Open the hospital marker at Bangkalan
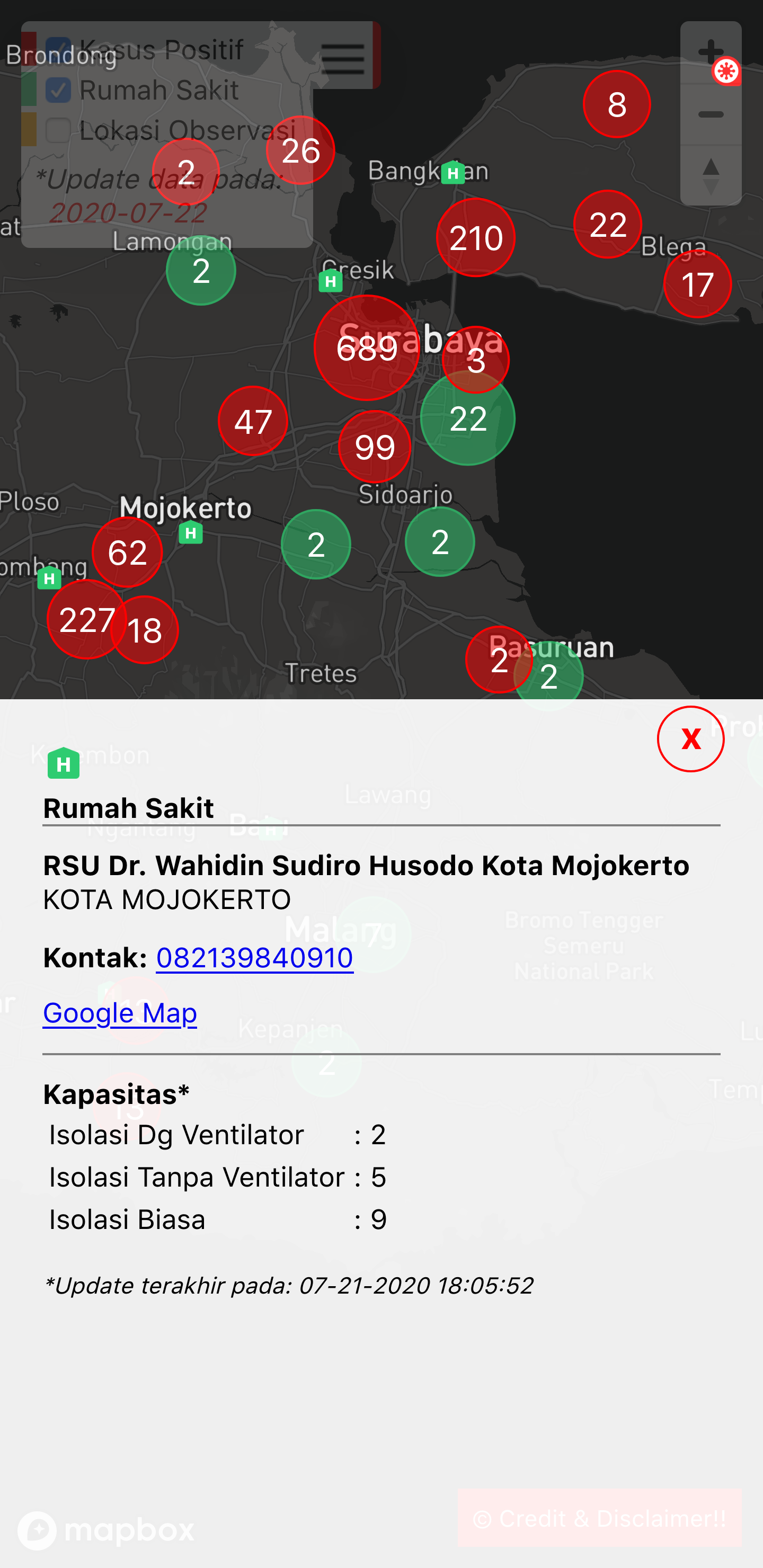 [453, 173]
